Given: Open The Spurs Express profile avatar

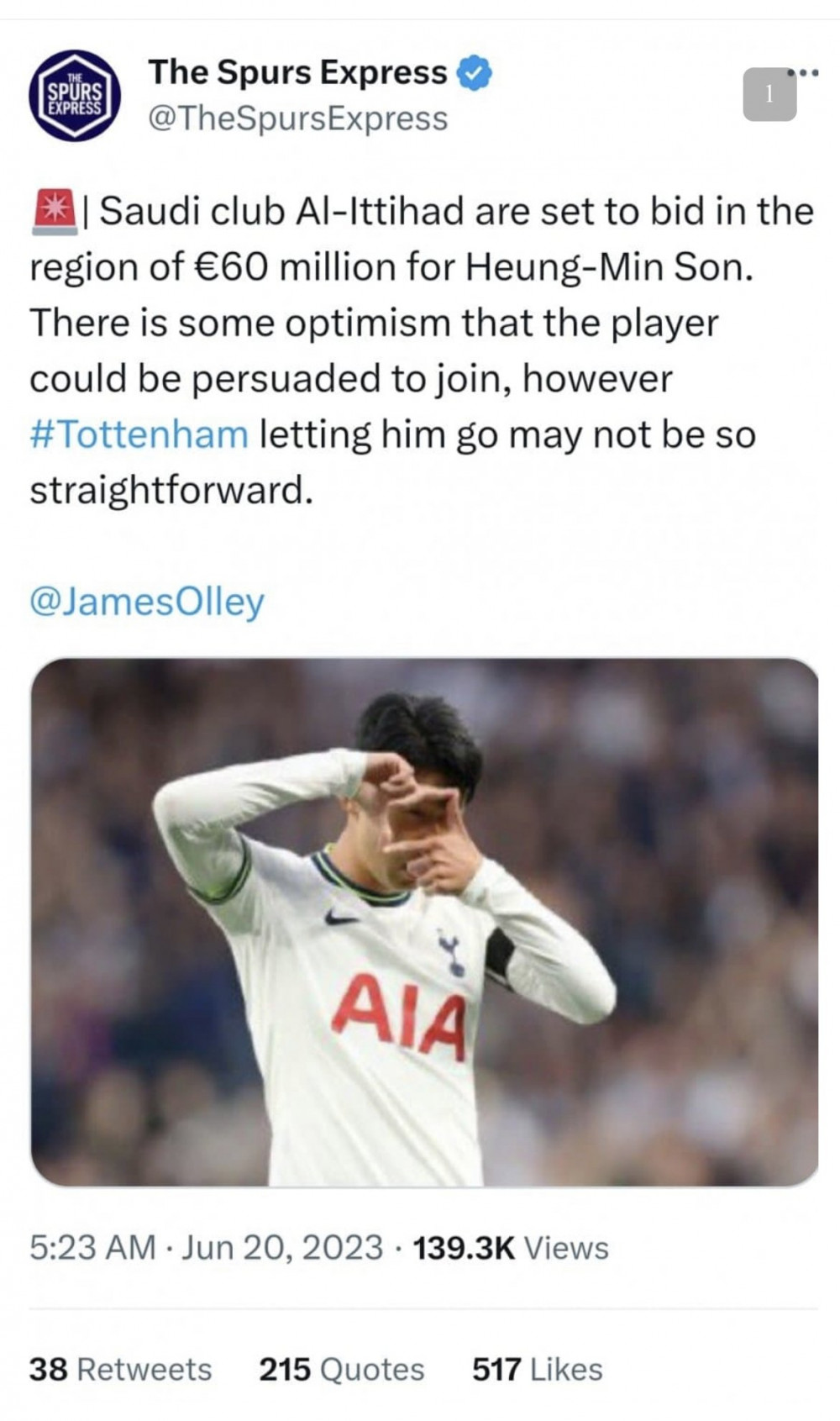Looking at the screenshot, I should click(x=74, y=95).
